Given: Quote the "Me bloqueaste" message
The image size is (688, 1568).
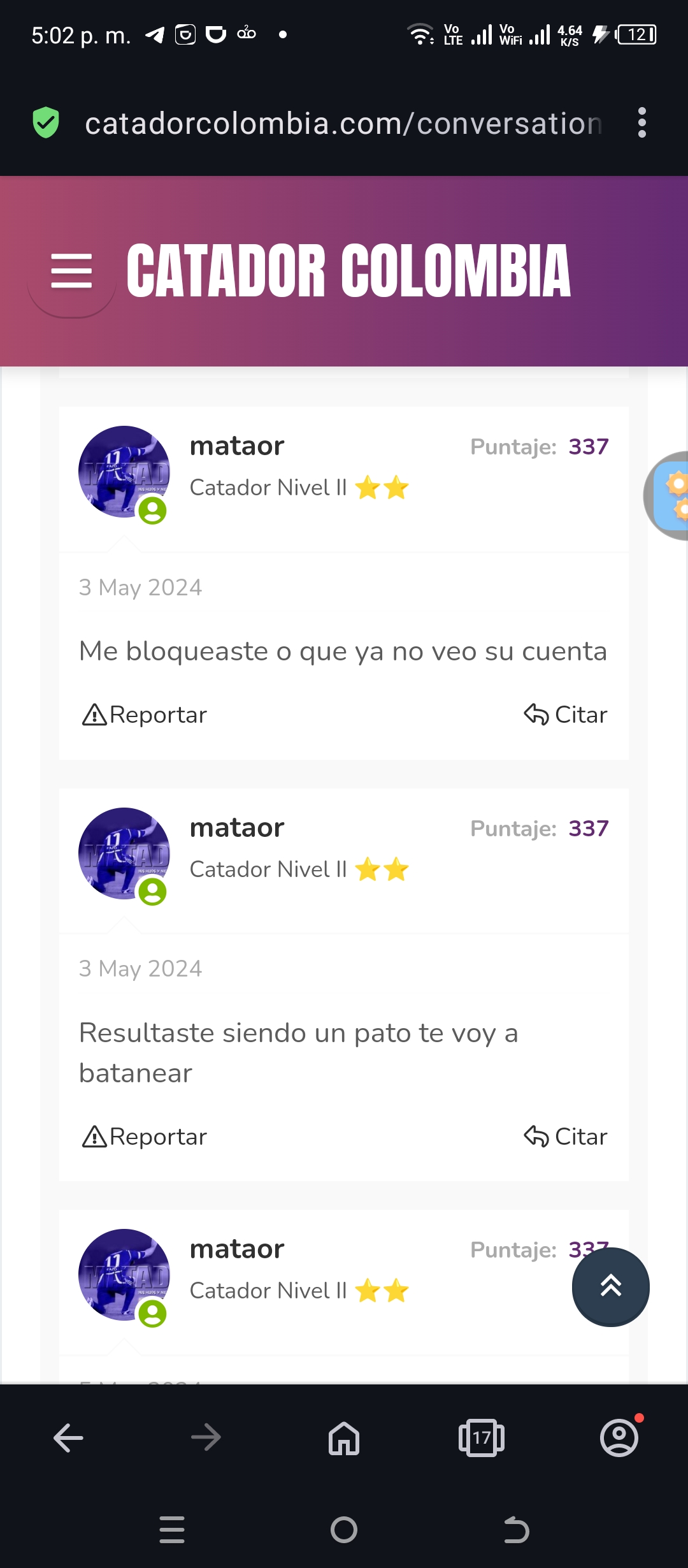Looking at the screenshot, I should 565,715.
